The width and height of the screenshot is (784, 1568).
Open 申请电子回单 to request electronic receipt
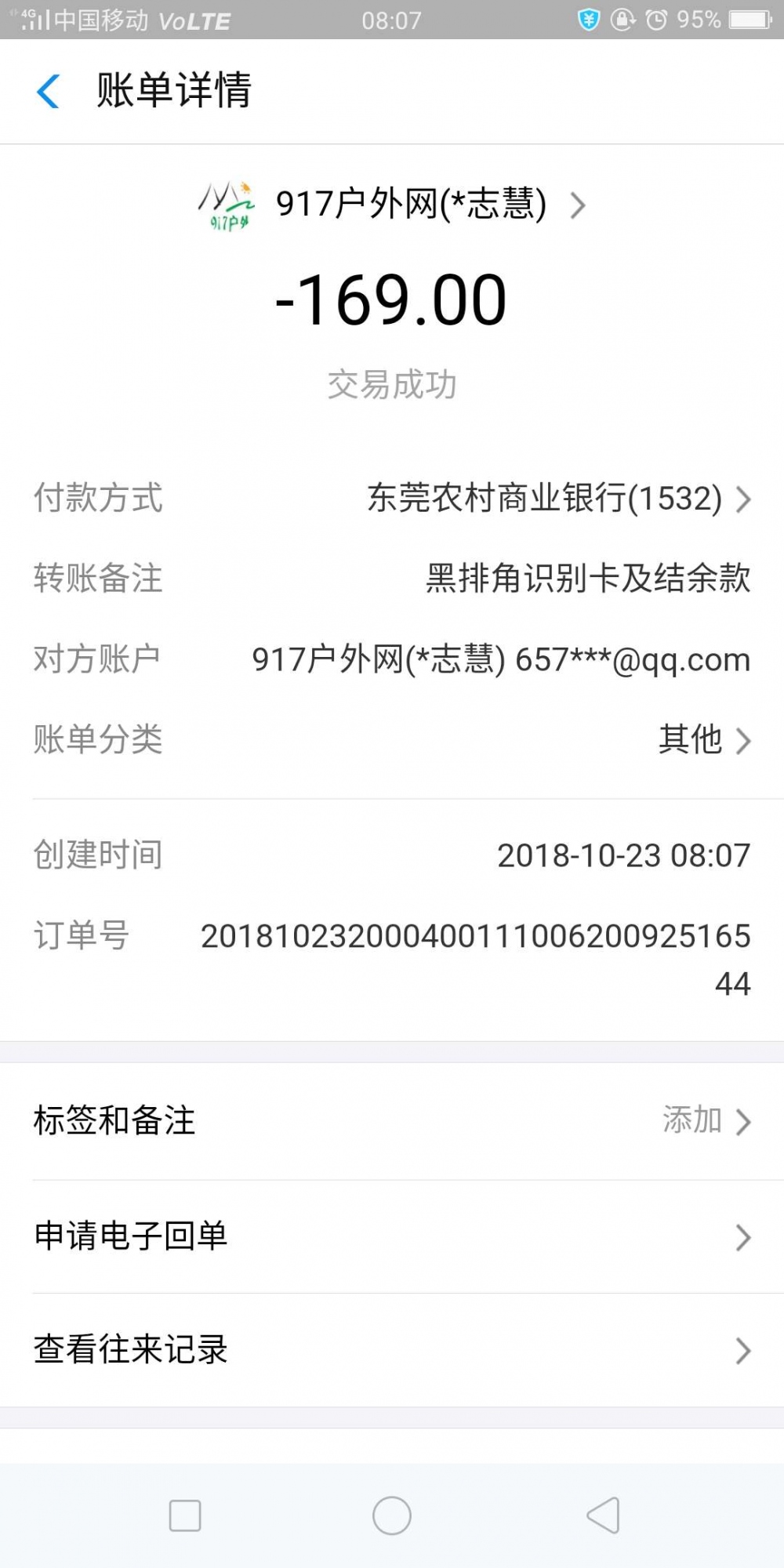tap(392, 1237)
